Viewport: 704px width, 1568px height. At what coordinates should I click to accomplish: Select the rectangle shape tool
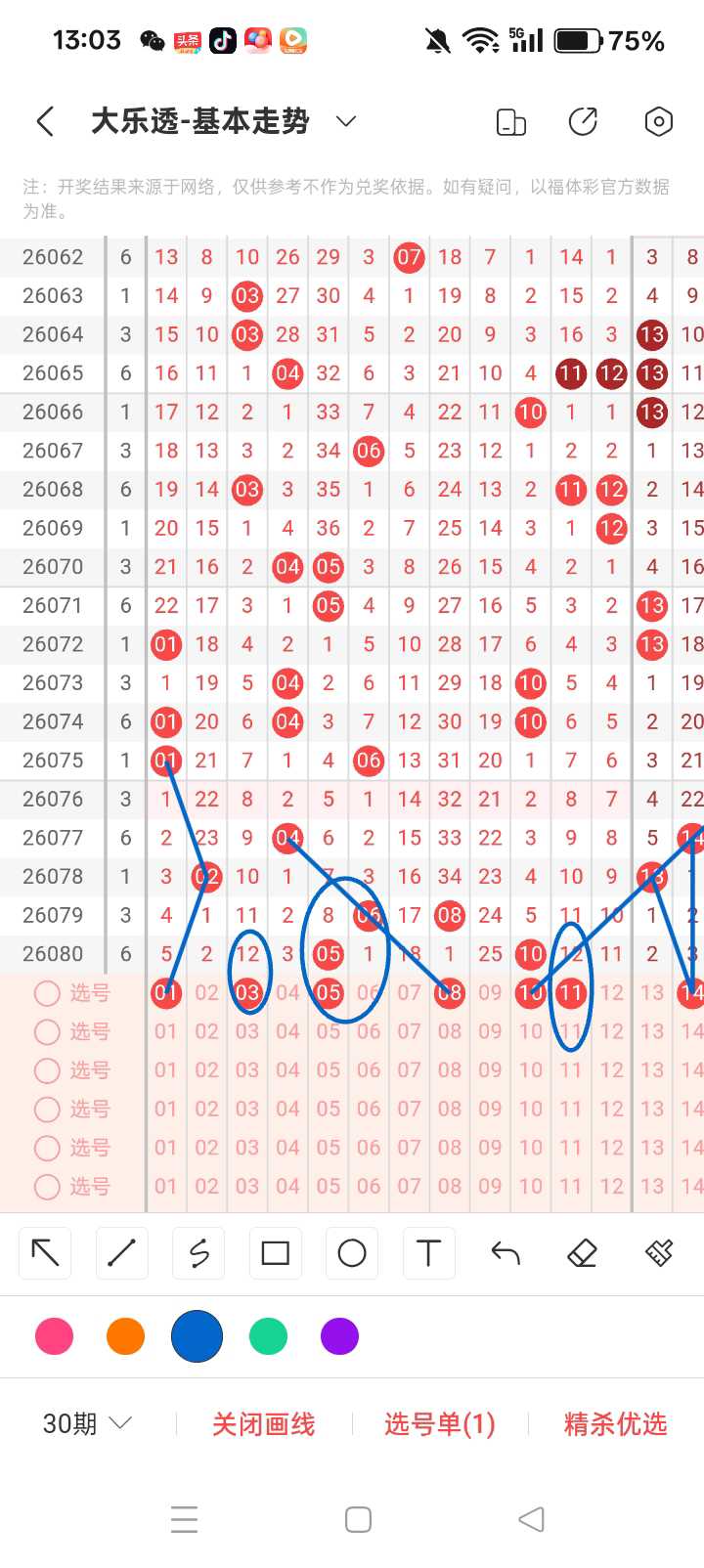(x=275, y=1252)
